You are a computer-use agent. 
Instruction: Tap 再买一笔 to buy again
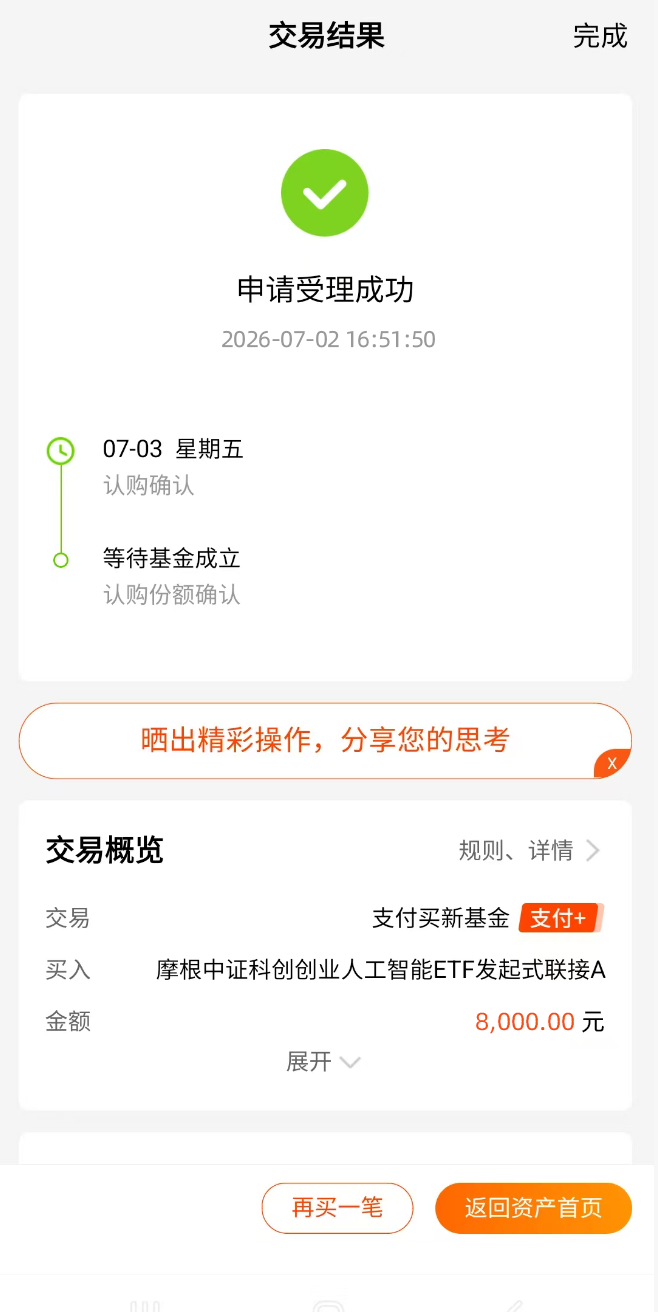pos(337,1208)
